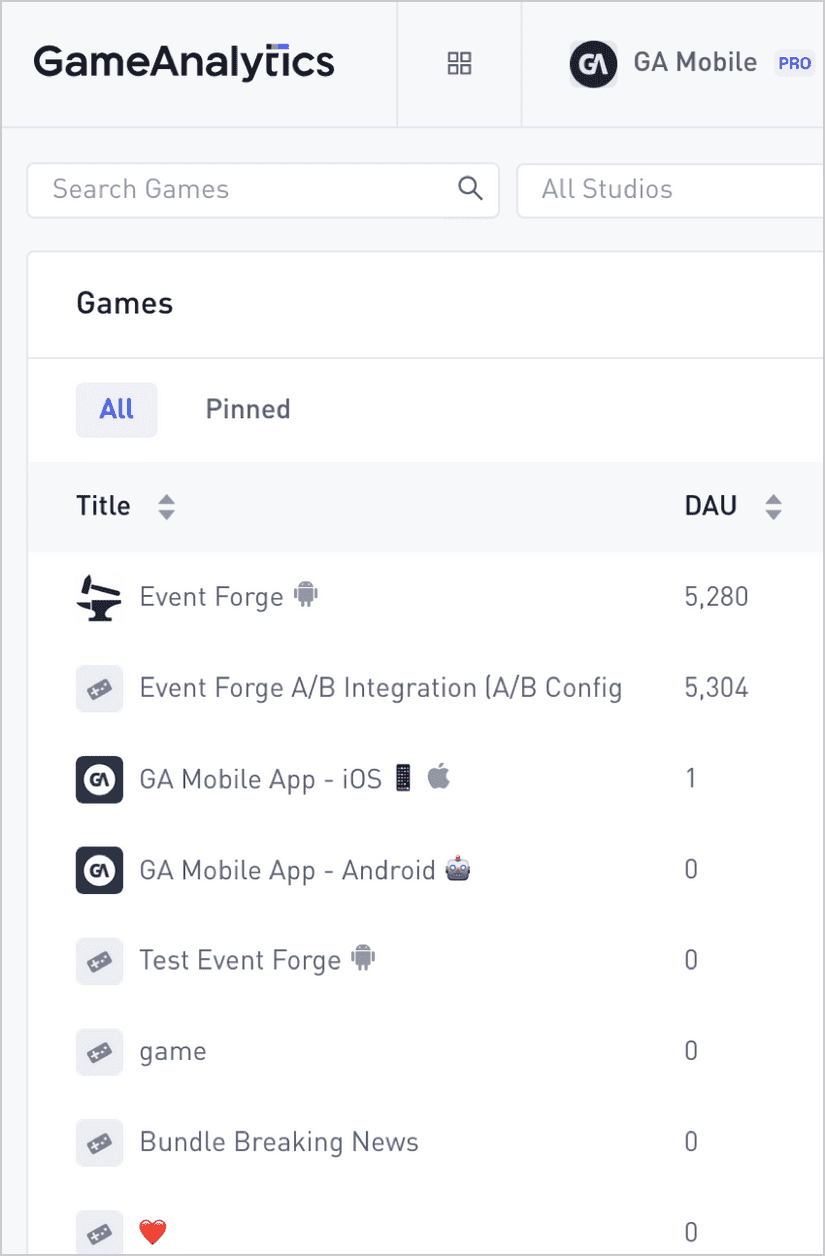Click the Games section header
The image size is (825, 1256).
tap(124, 303)
